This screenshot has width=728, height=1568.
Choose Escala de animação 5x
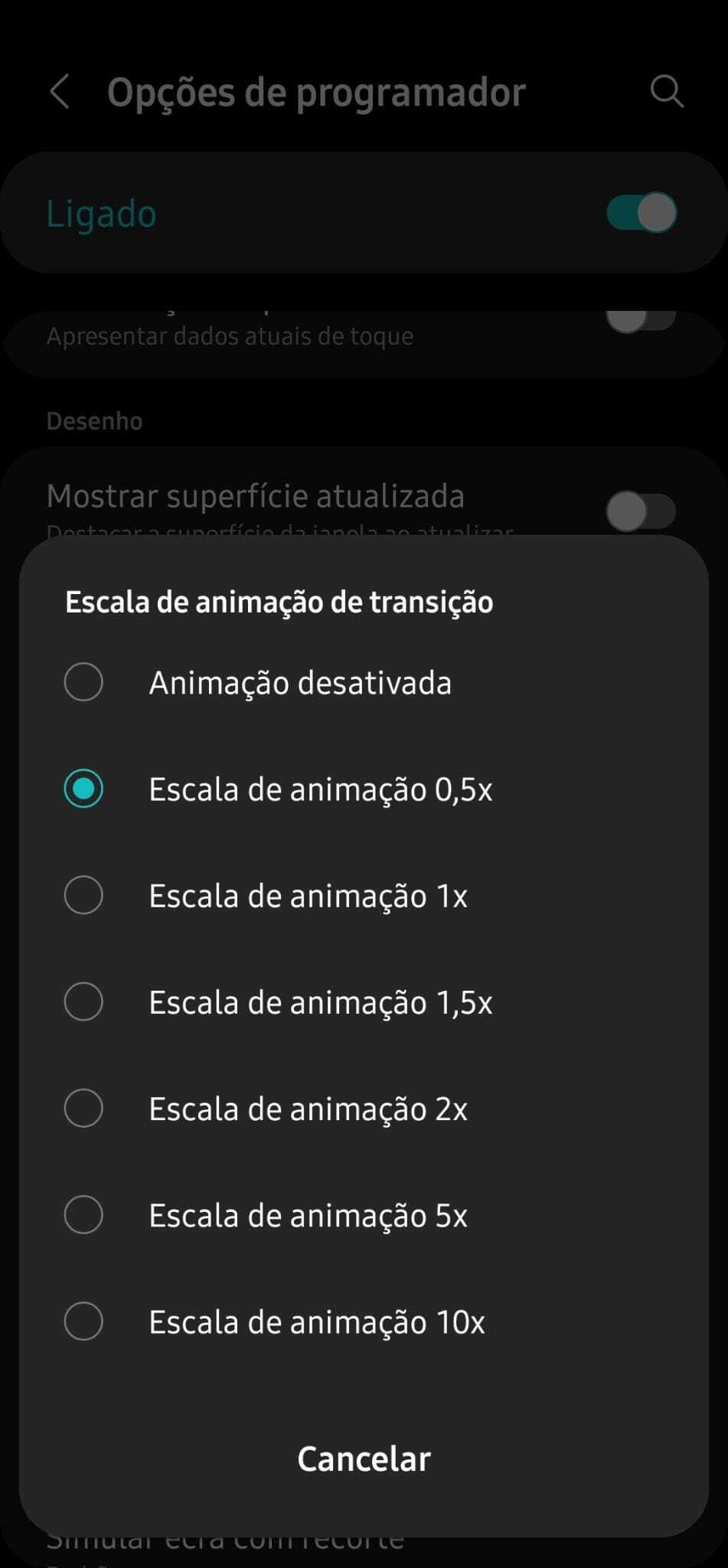(364, 1214)
